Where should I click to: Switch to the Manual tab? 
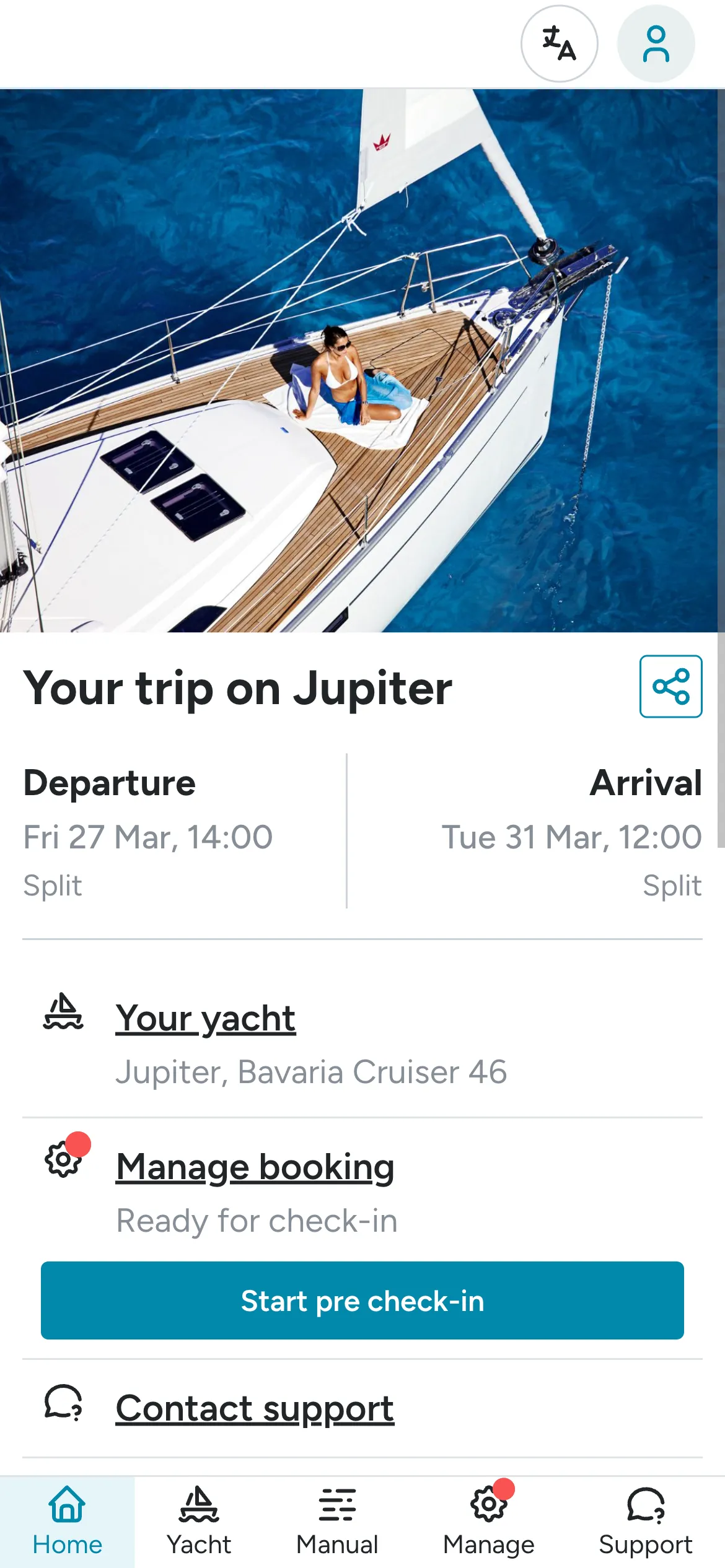point(337,1522)
